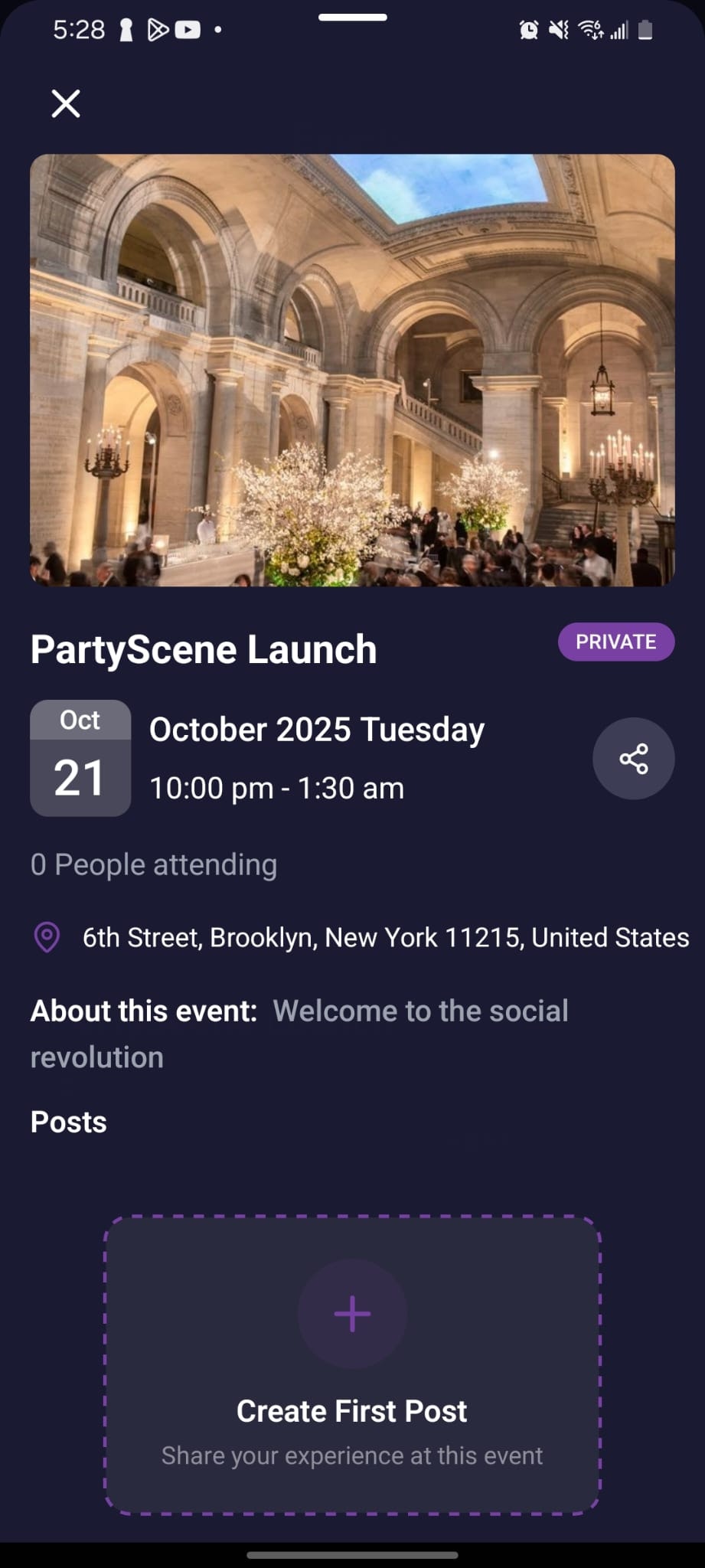Select the battery indicator icon

pos(645,29)
